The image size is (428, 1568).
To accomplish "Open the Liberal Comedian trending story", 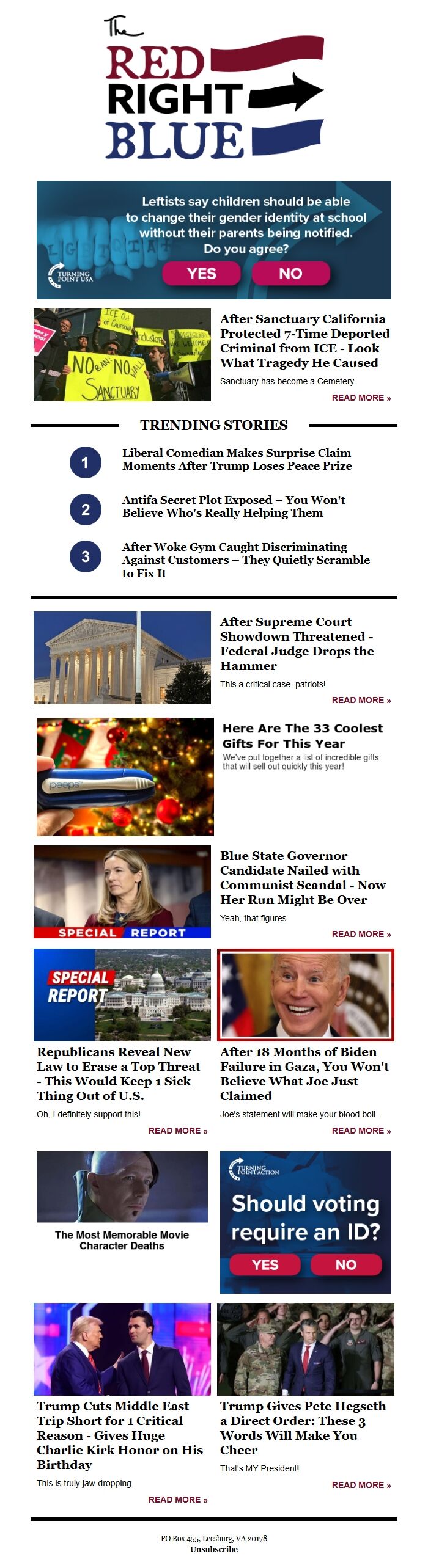I will pos(237,459).
